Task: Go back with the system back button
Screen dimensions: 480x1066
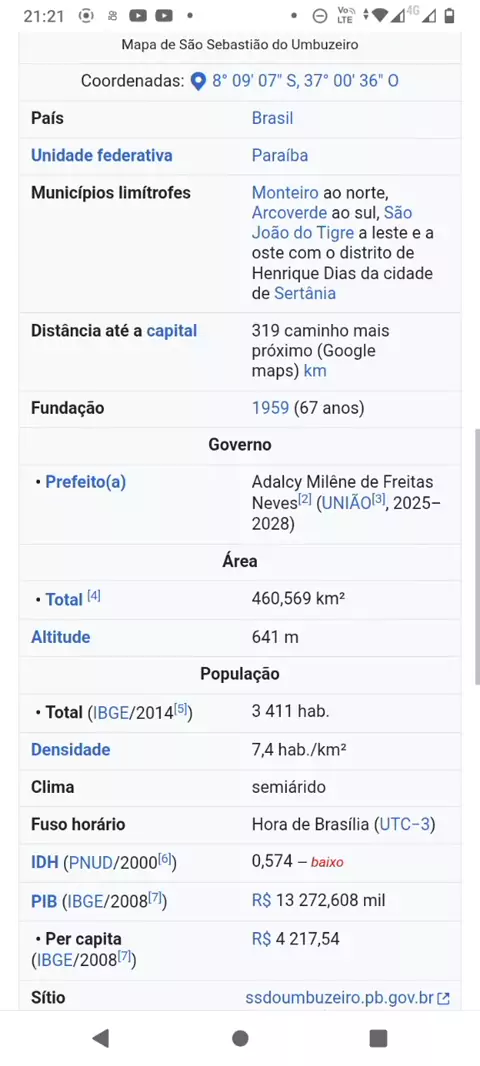Action: (101, 1037)
